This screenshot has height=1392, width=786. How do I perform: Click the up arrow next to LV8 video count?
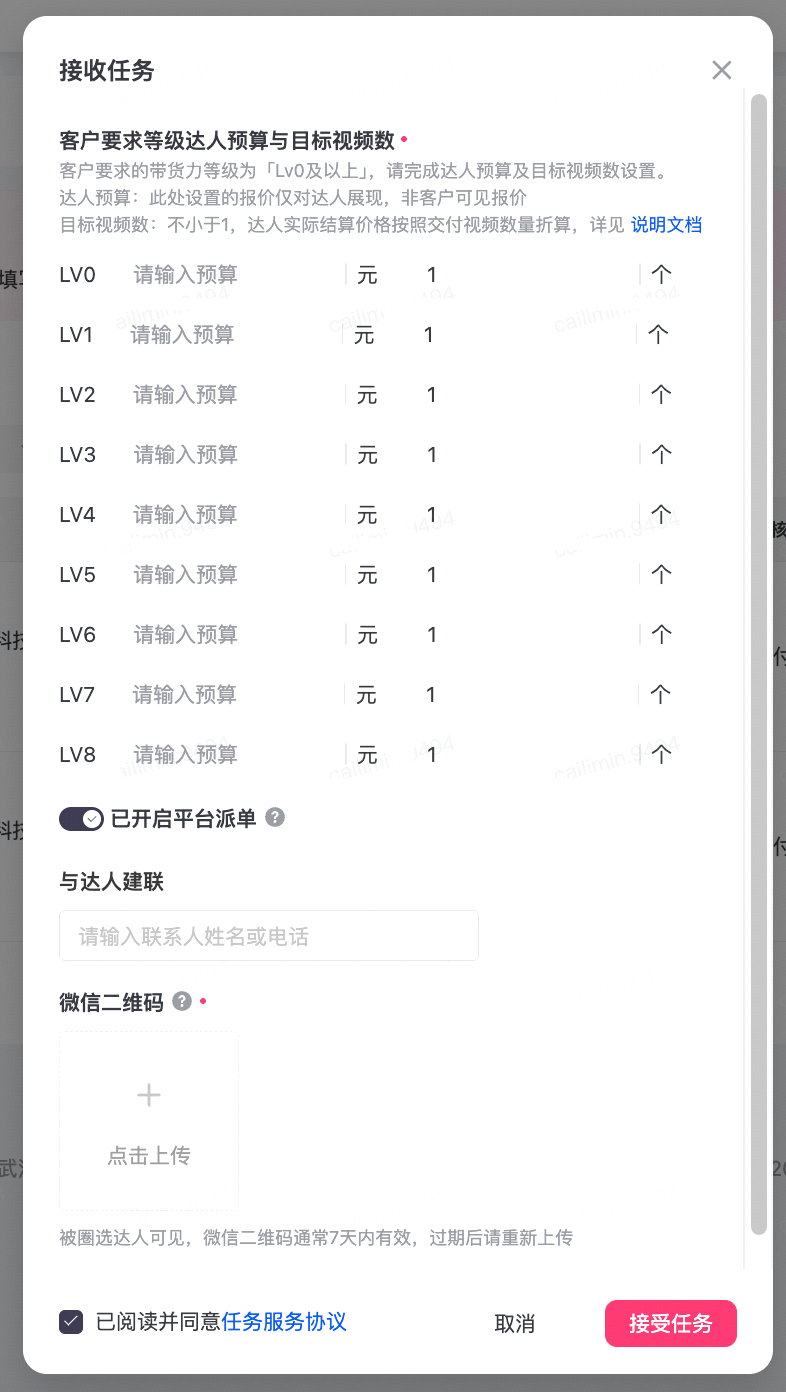click(x=660, y=755)
